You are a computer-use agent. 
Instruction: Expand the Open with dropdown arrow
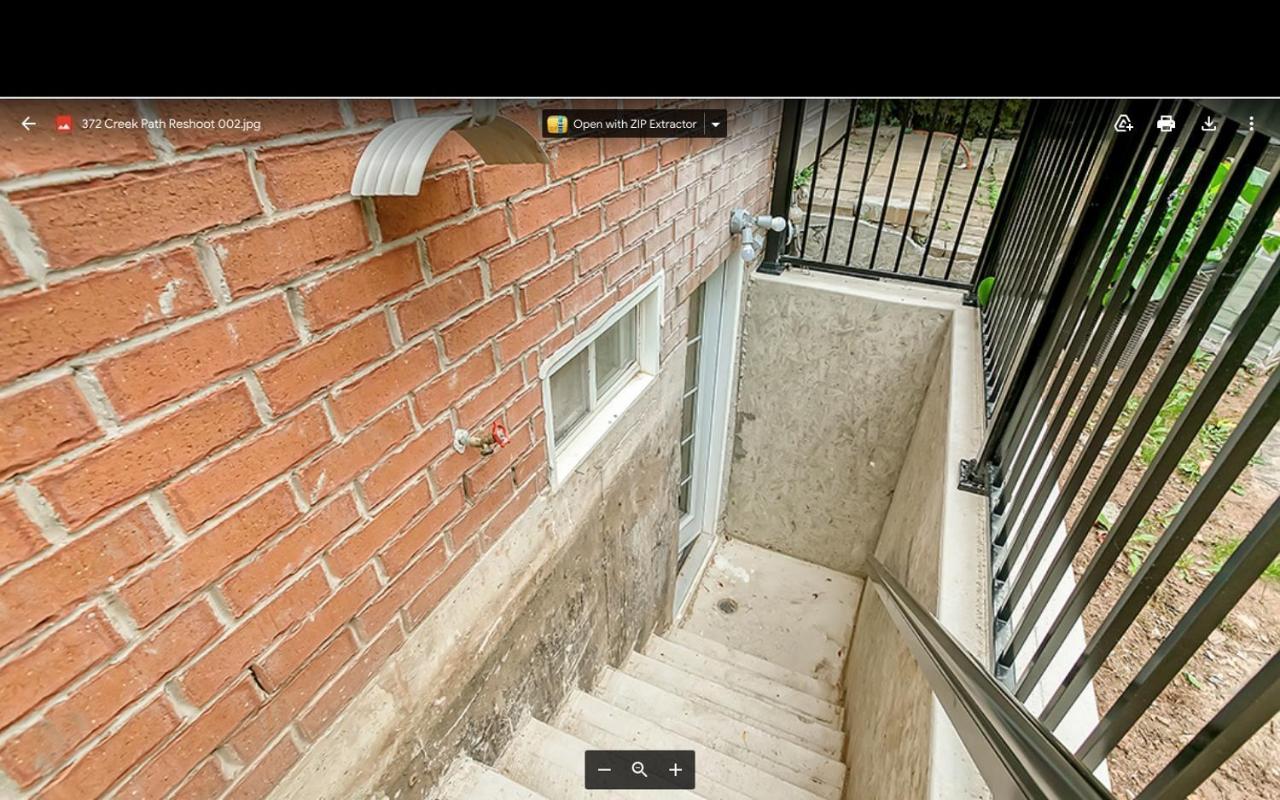click(x=715, y=124)
